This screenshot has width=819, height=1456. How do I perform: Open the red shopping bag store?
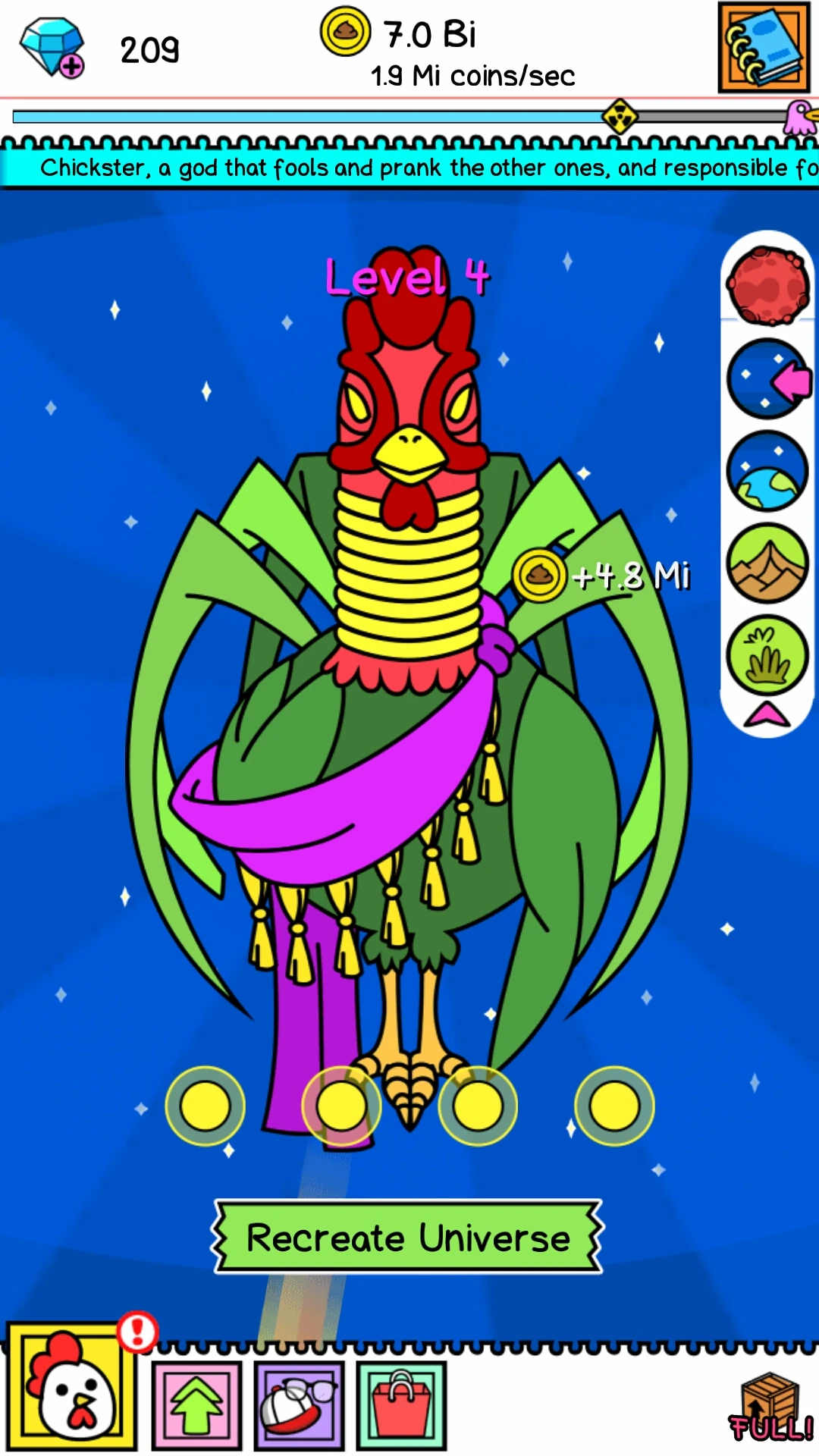[x=401, y=1405]
